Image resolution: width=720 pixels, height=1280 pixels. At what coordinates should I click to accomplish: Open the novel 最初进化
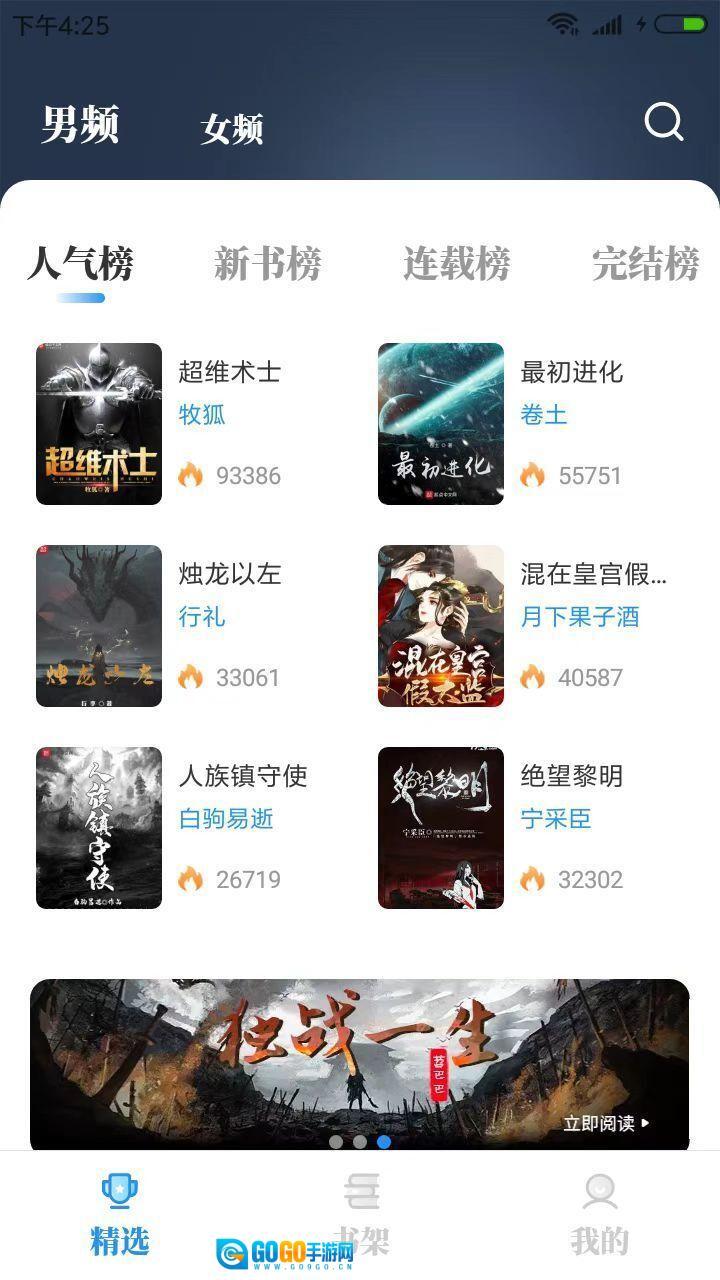pos(441,424)
